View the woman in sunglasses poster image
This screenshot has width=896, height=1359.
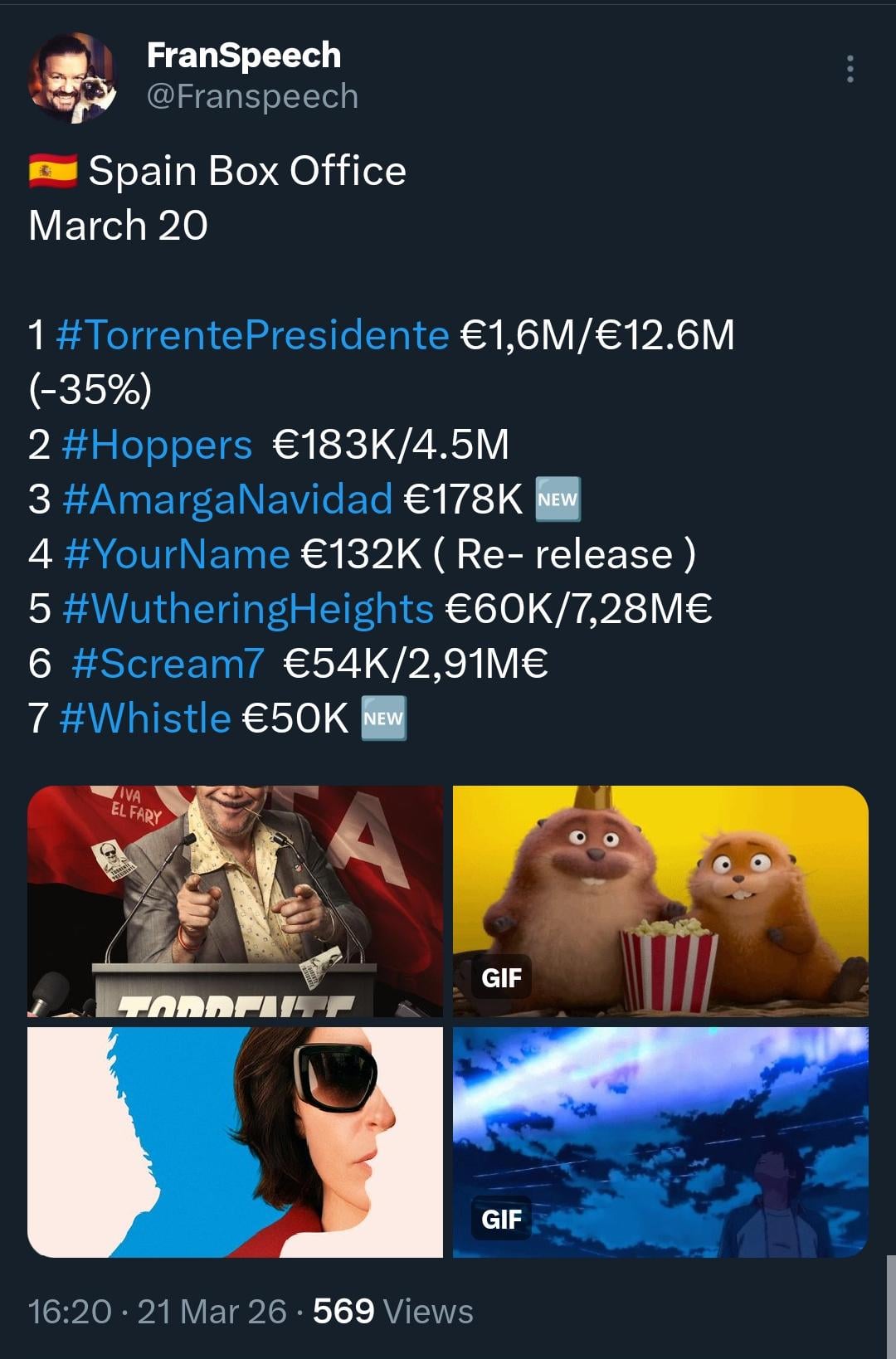235,1142
